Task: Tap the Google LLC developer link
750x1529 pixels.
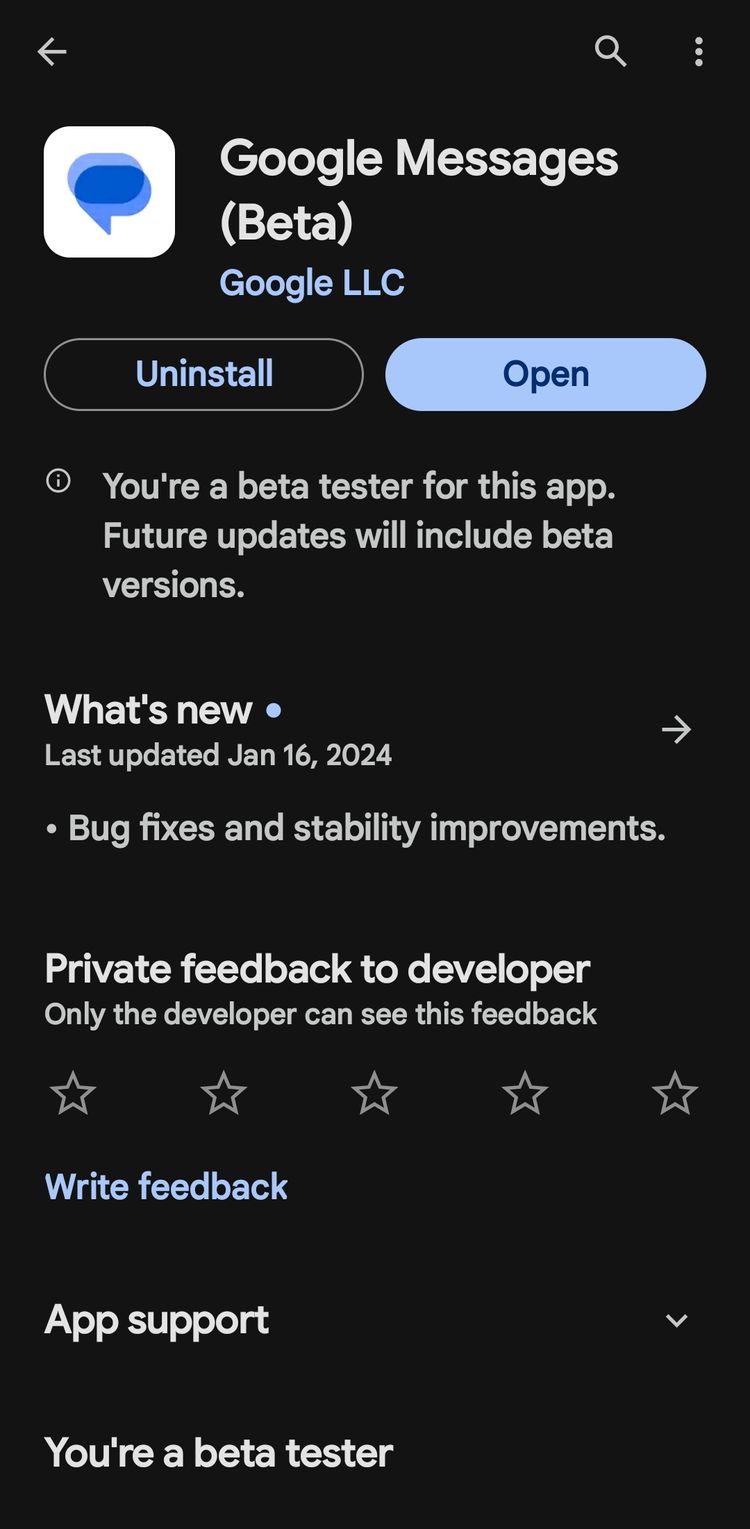Action: [x=312, y=283]
